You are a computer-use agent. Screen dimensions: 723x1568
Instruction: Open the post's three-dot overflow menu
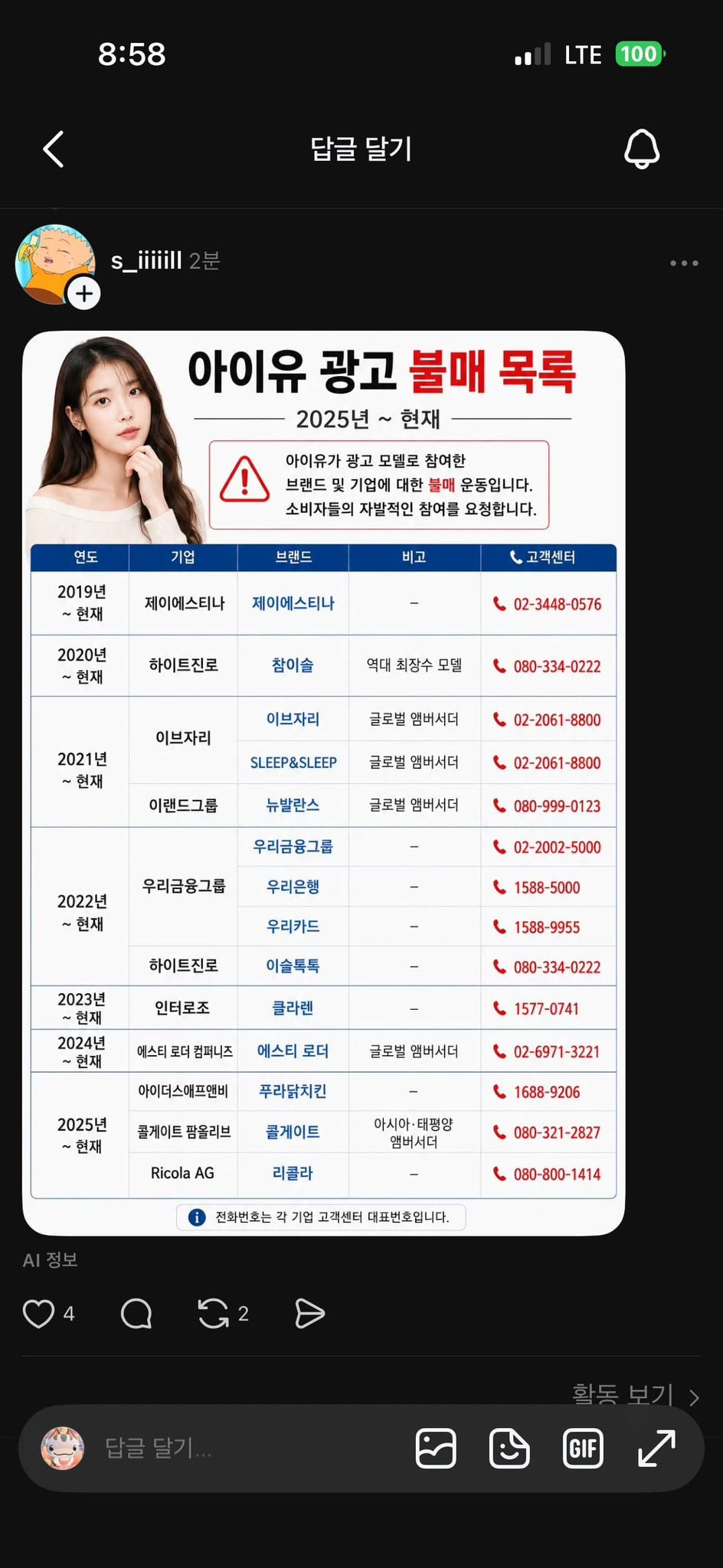click(x=684, y=263)
